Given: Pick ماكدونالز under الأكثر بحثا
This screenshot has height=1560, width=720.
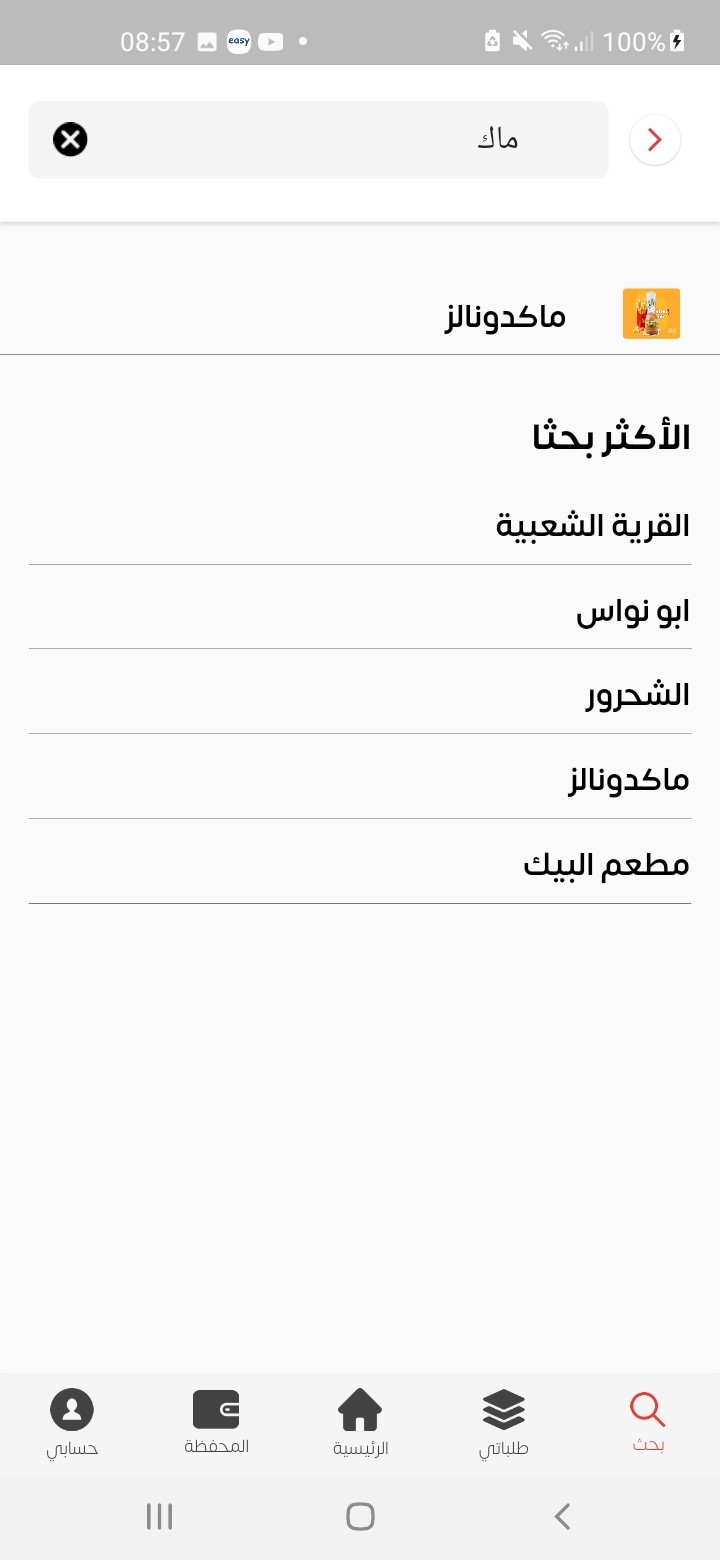Looking at the screenshot, I should (x=360, y=779).
